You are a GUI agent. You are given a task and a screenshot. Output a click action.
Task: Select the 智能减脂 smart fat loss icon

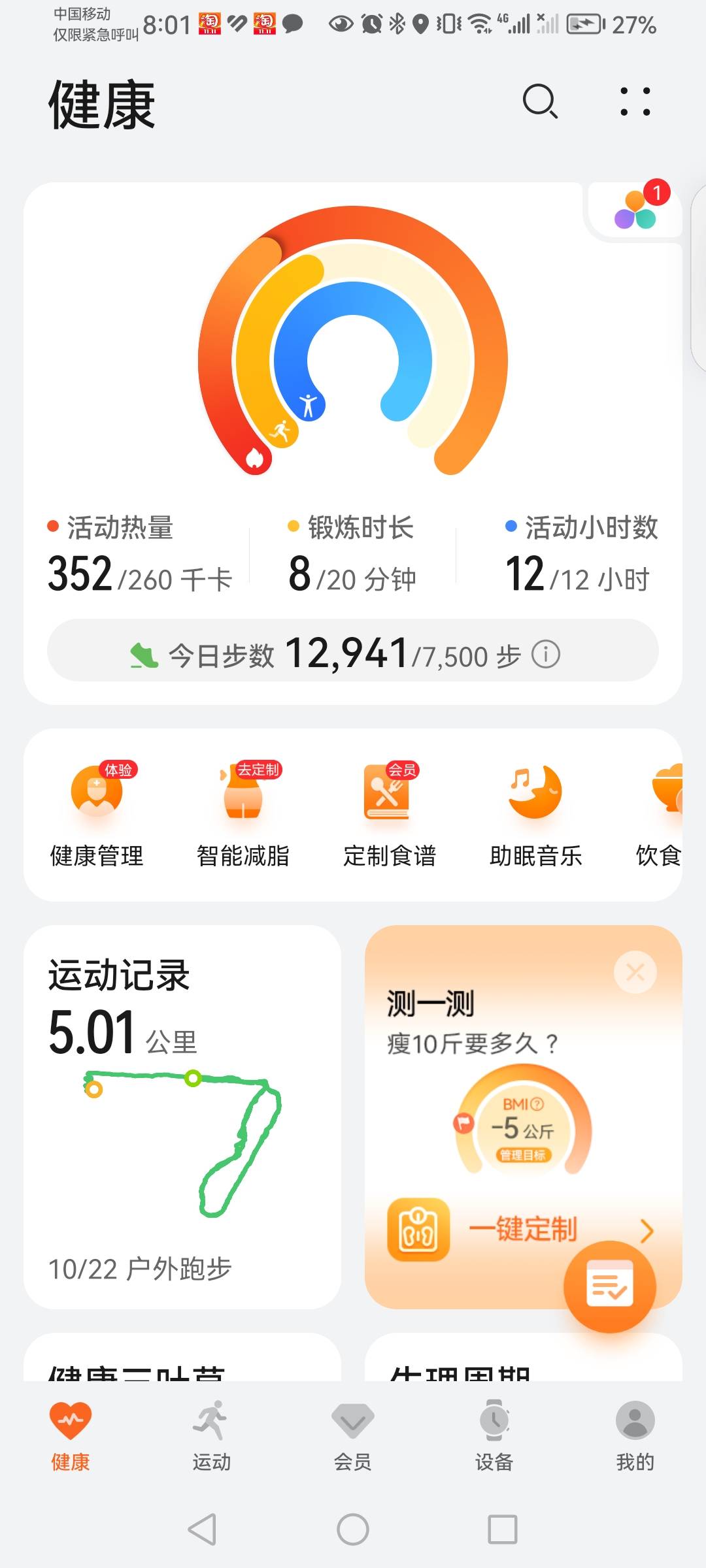tap(243, 810)
